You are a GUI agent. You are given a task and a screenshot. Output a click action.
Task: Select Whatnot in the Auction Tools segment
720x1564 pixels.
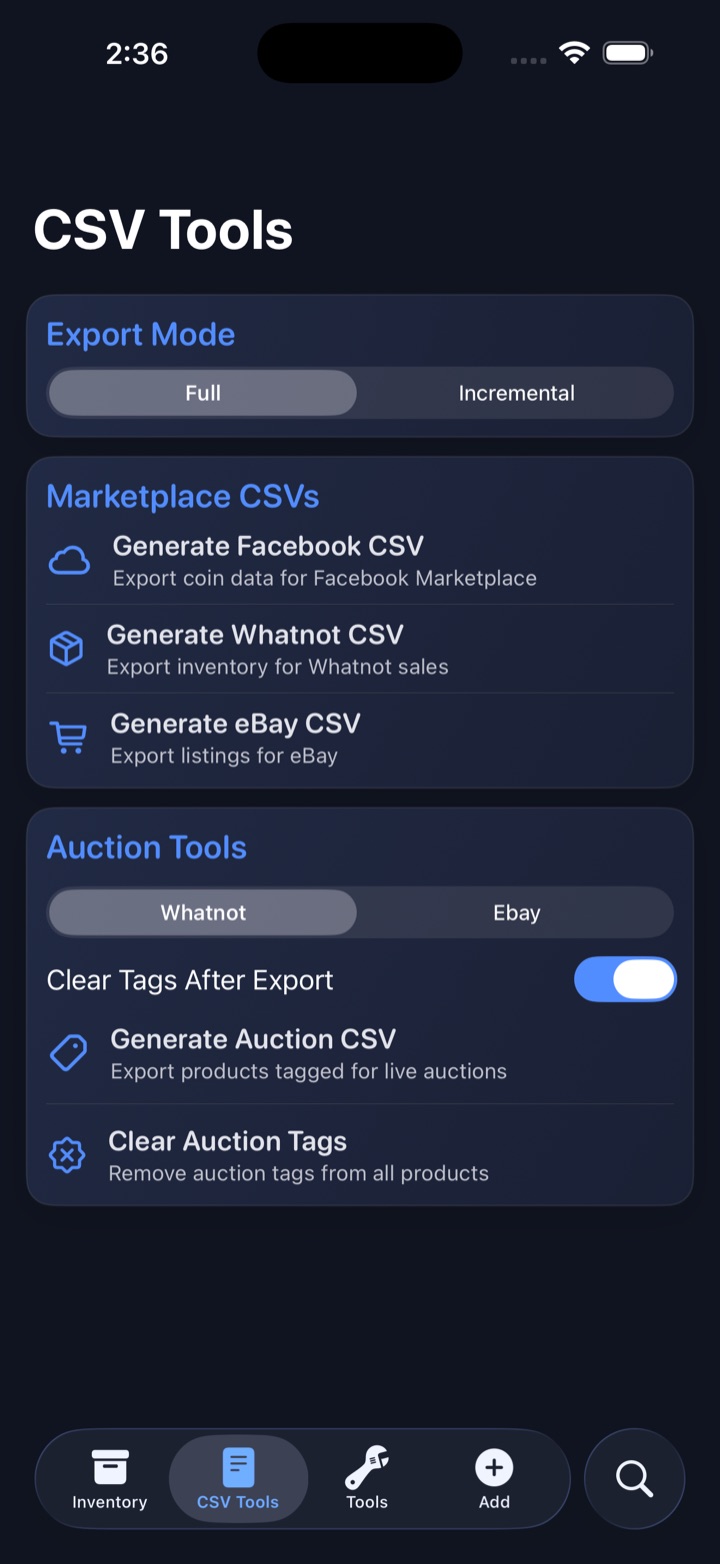pyautogui.click(x=202, y=912)
